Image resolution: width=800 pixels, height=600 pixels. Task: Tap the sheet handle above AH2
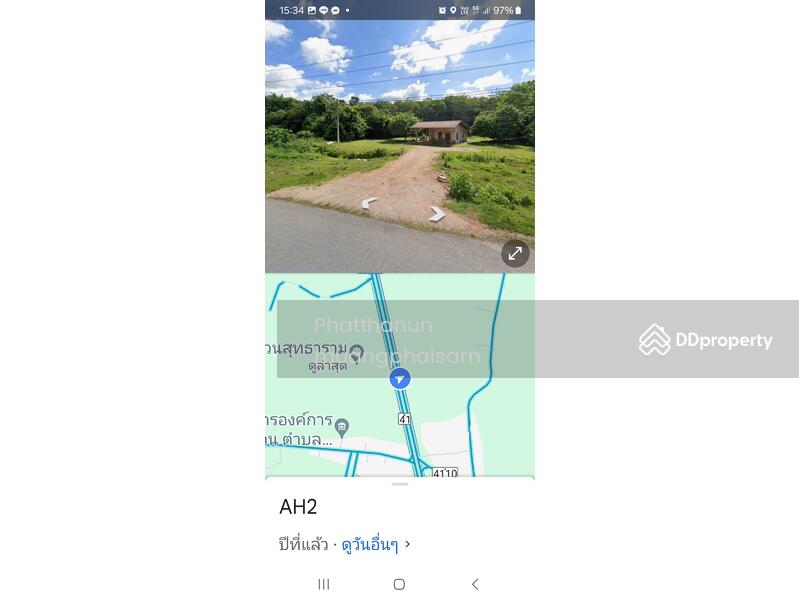click(400, 484)
